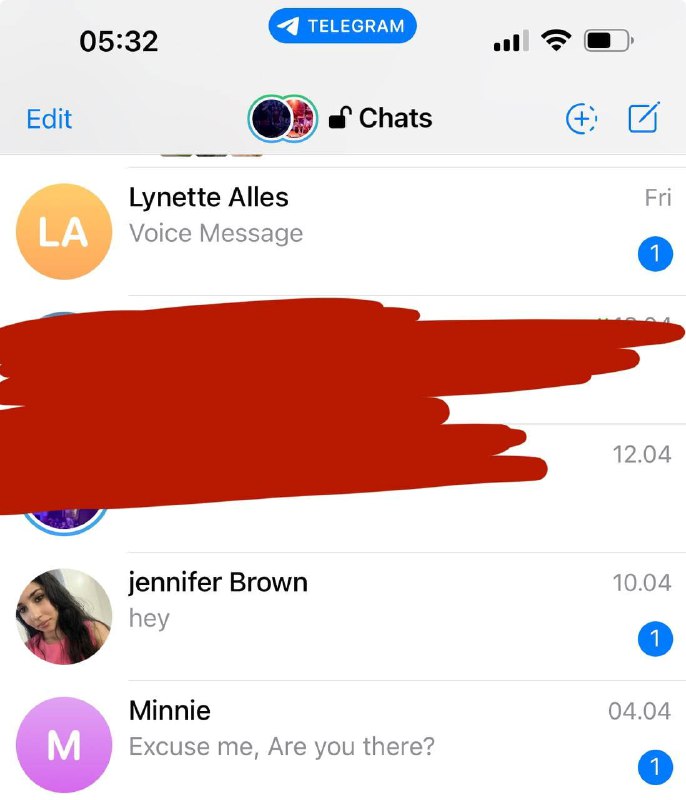
Task: Return to the Telegram pill in status bar
Action: (342, 27)
